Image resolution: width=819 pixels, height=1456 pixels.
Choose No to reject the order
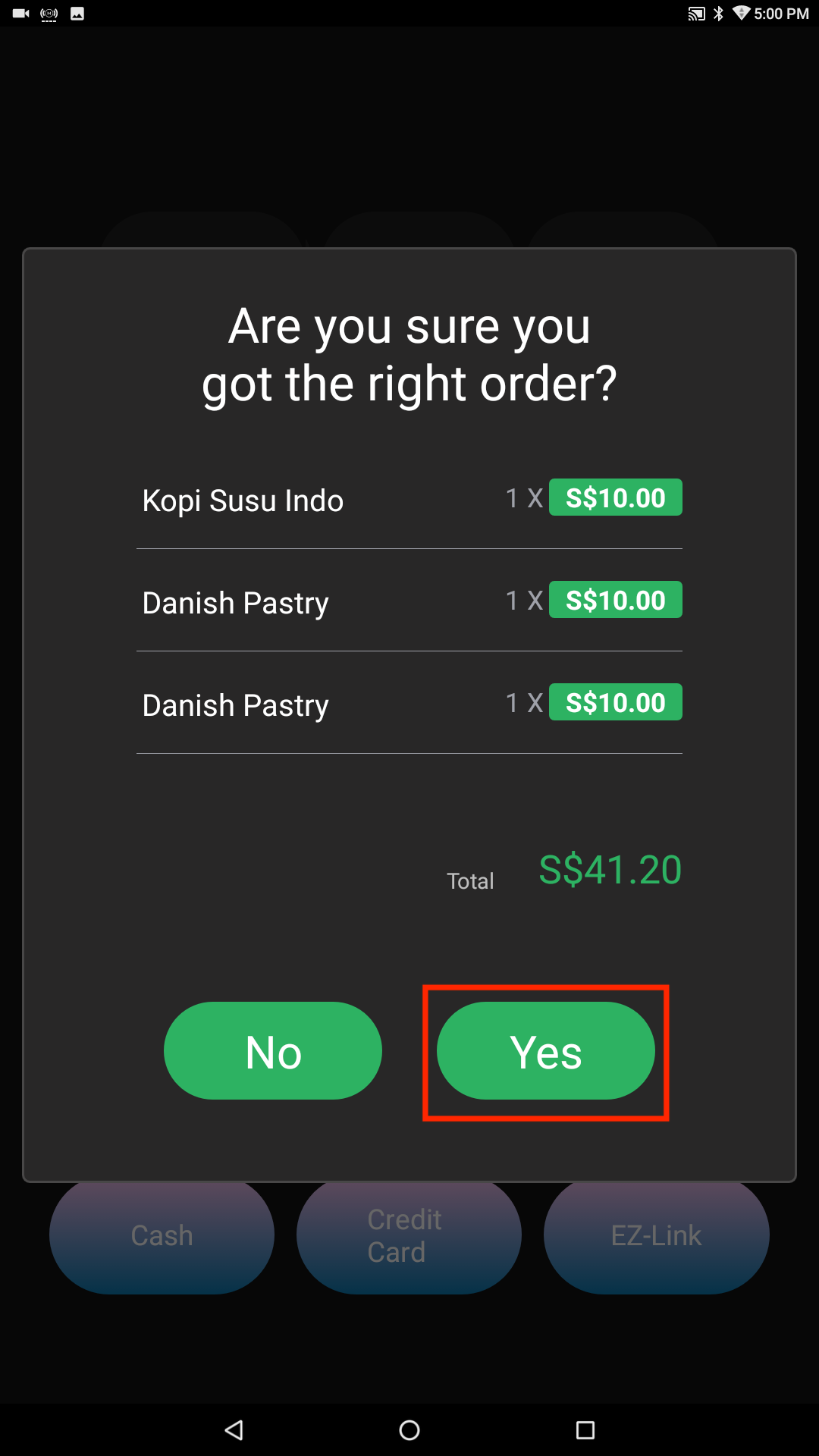click(273, 1051)
